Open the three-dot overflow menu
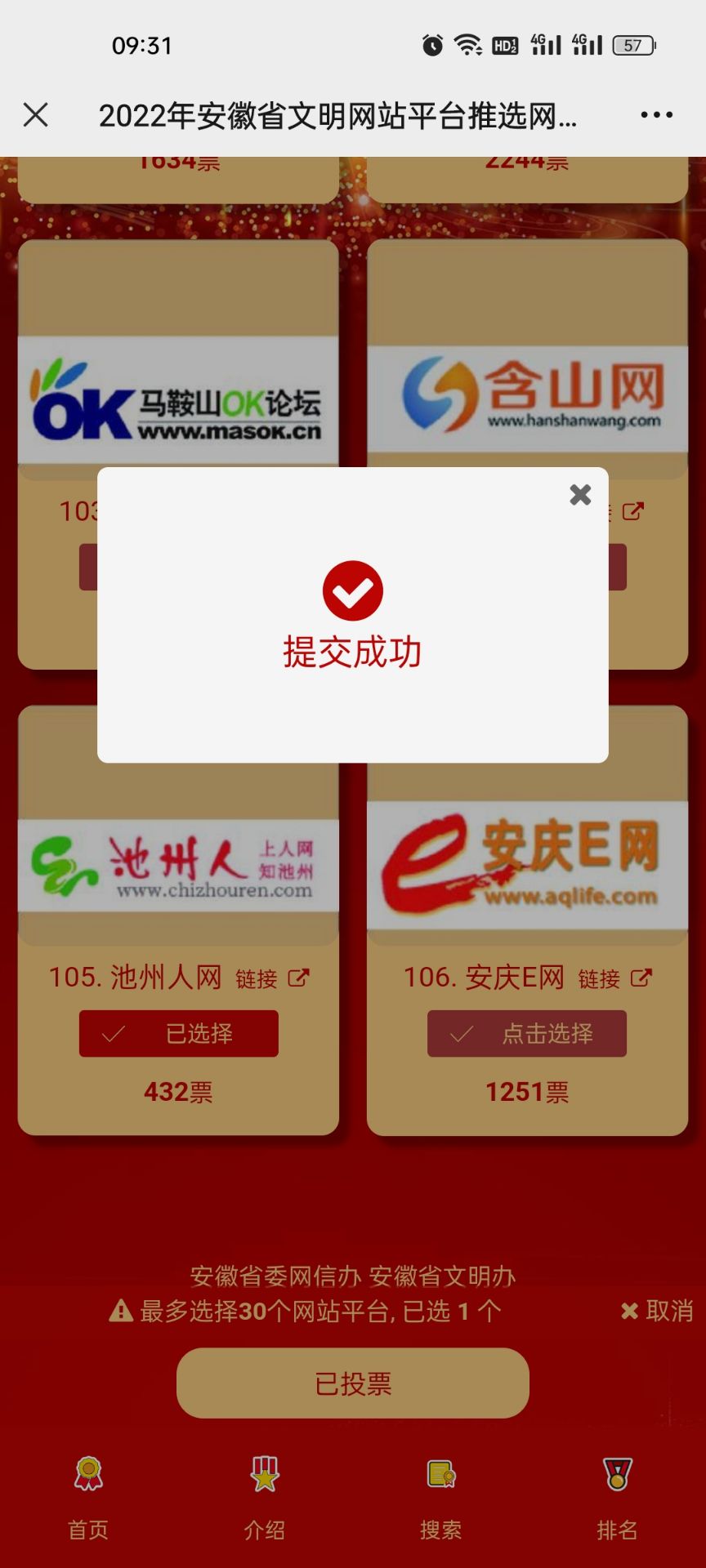The width and height of the screenshot is (706, 1568). [x=656, y=115]
